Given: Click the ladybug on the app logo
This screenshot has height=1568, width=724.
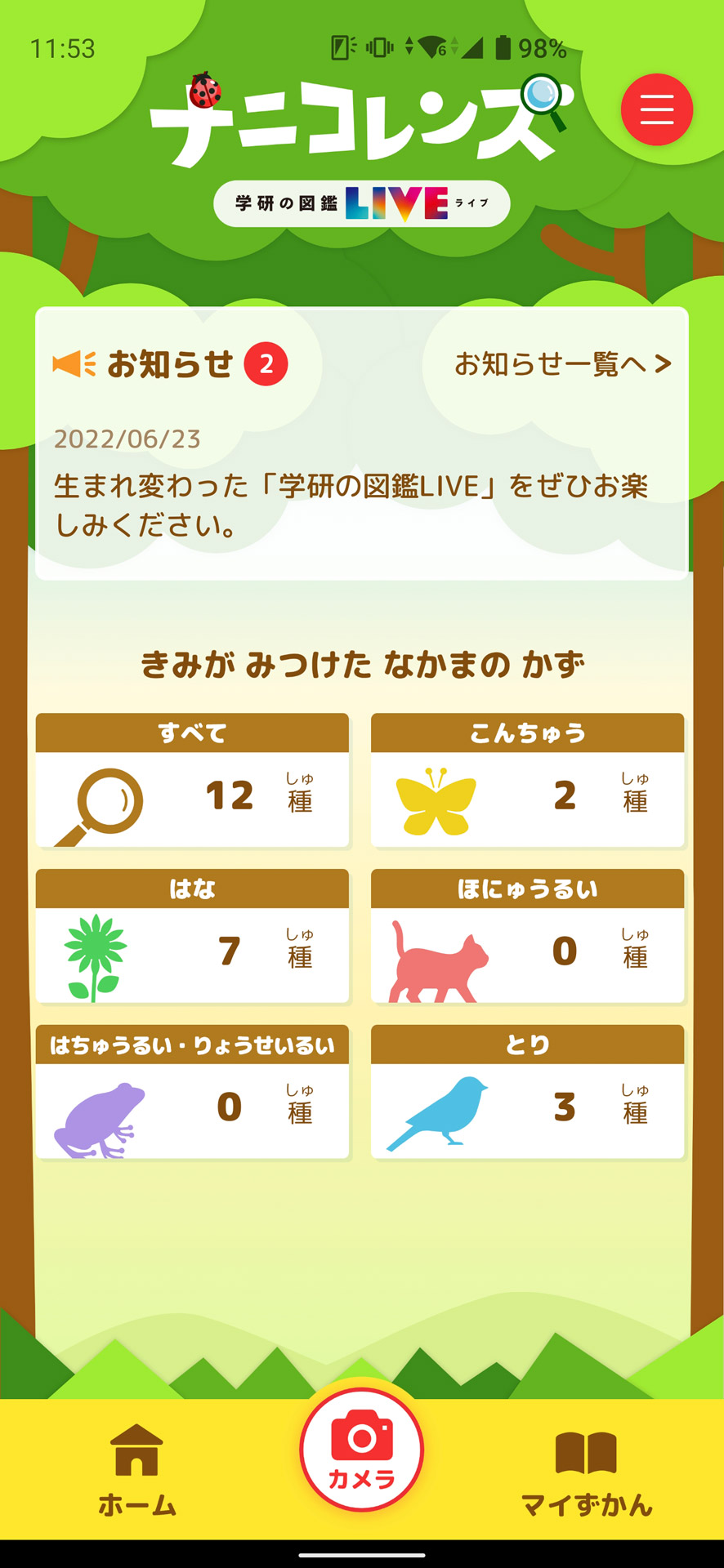Looking at the screenshot, I should coord(205,90).
